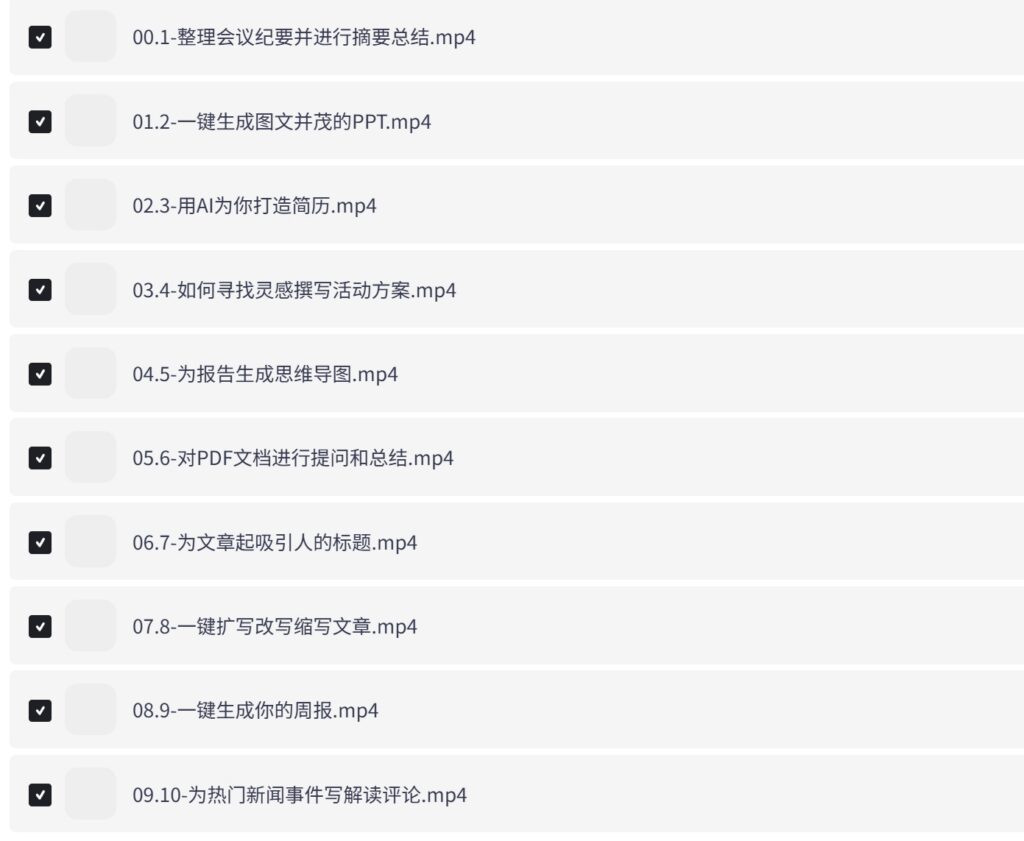Deselect 05.6-对PDF文档进行提问和总结.mp4 checkbox
The image size is (1024, 841).
(40, 458)
